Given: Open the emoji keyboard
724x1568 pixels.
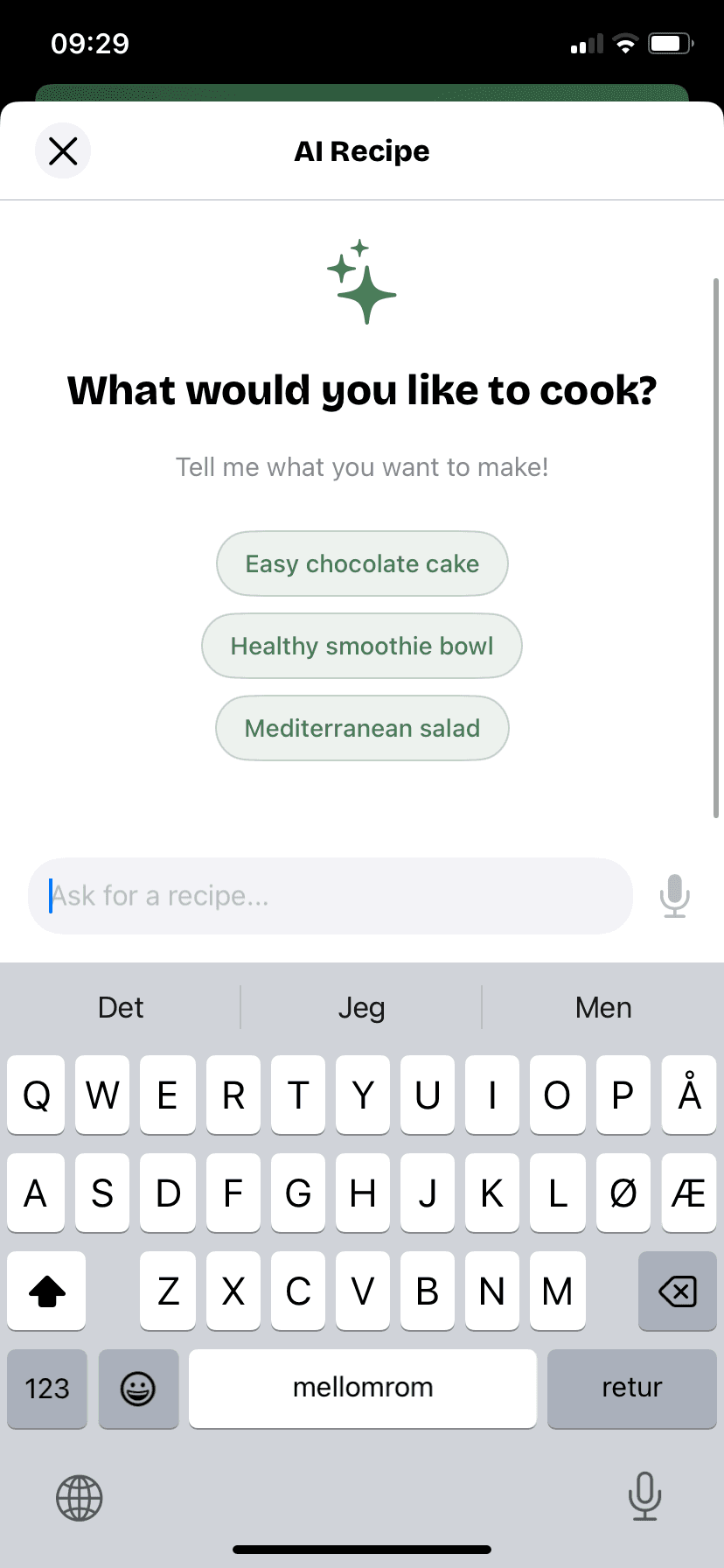Looking at the screenshot, I should (x=138, y=1389).
